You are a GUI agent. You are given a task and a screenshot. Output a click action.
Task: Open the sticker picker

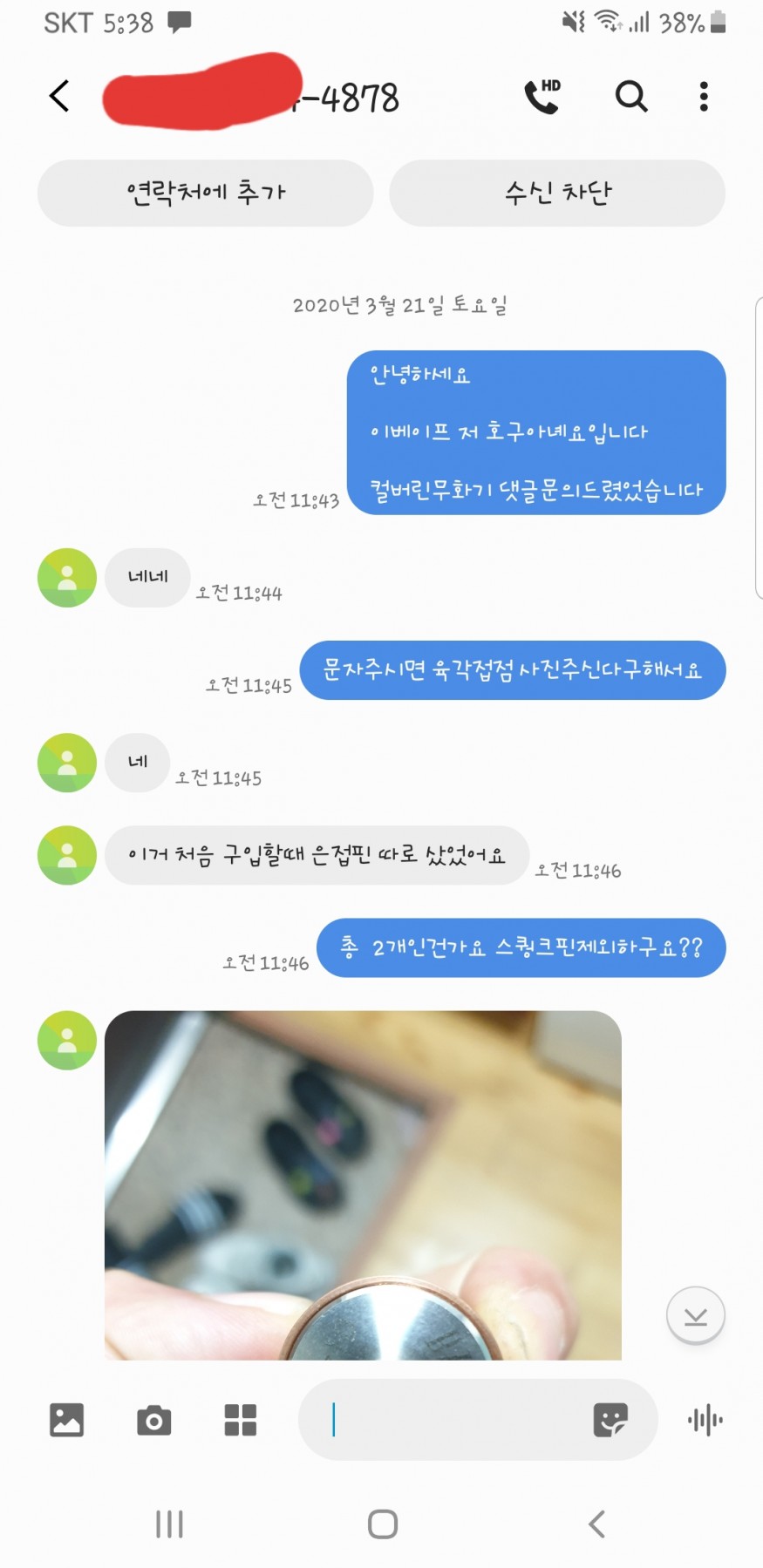click(x=610, y=1420)
